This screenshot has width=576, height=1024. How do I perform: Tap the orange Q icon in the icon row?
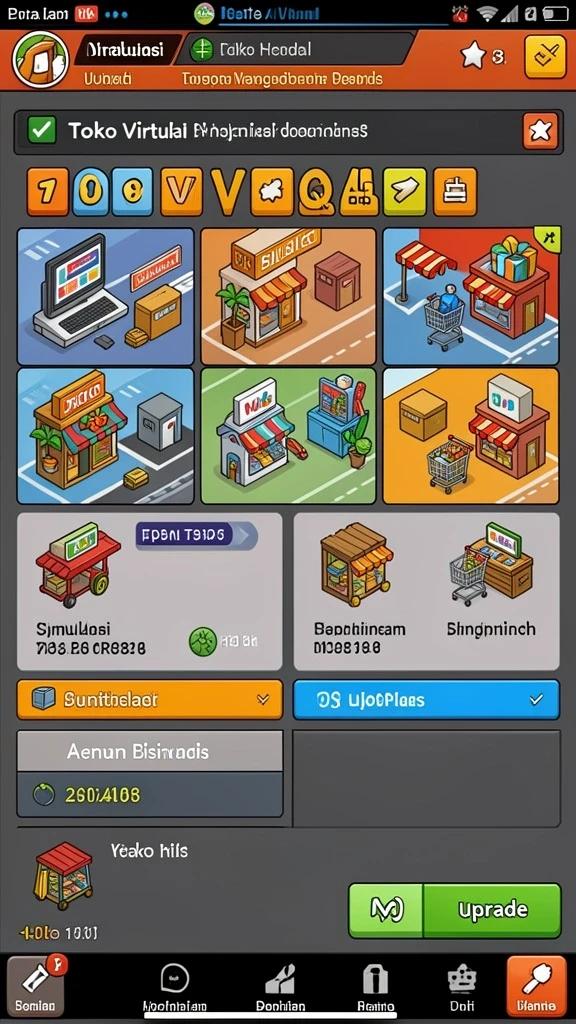click(x=317, y=191)
